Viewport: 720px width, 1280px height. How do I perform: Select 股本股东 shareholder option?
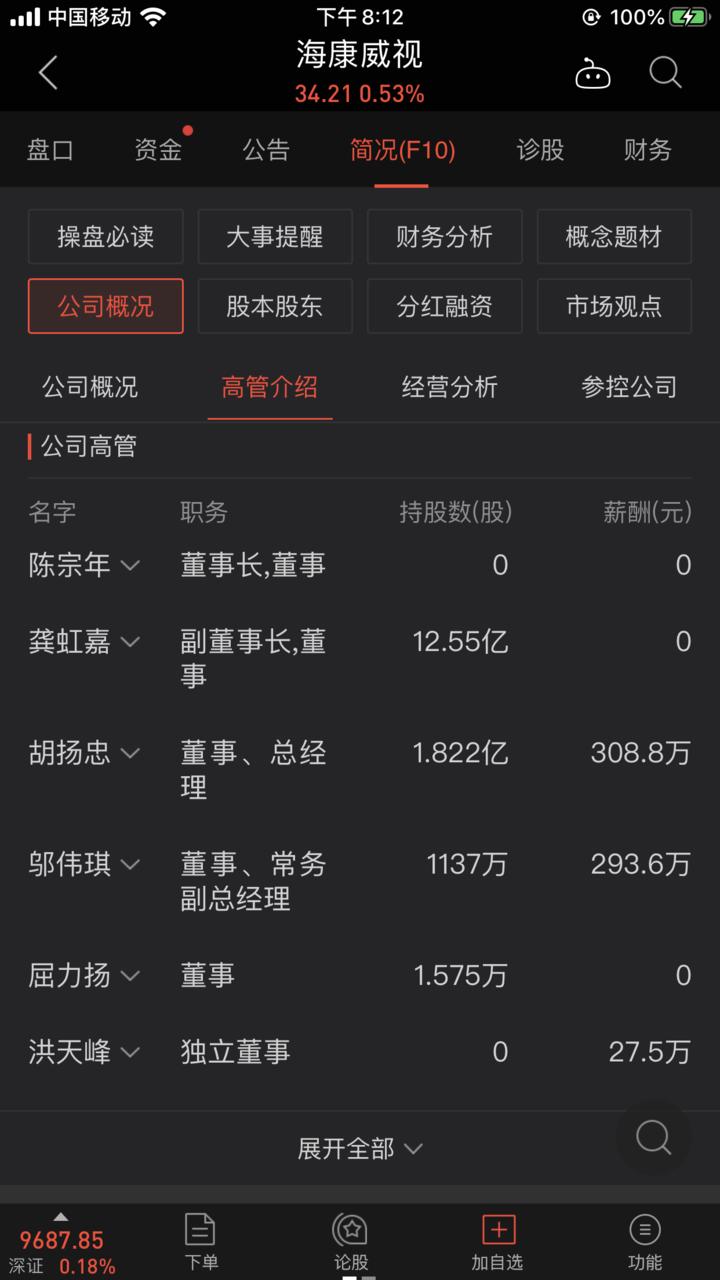[274, 307]
